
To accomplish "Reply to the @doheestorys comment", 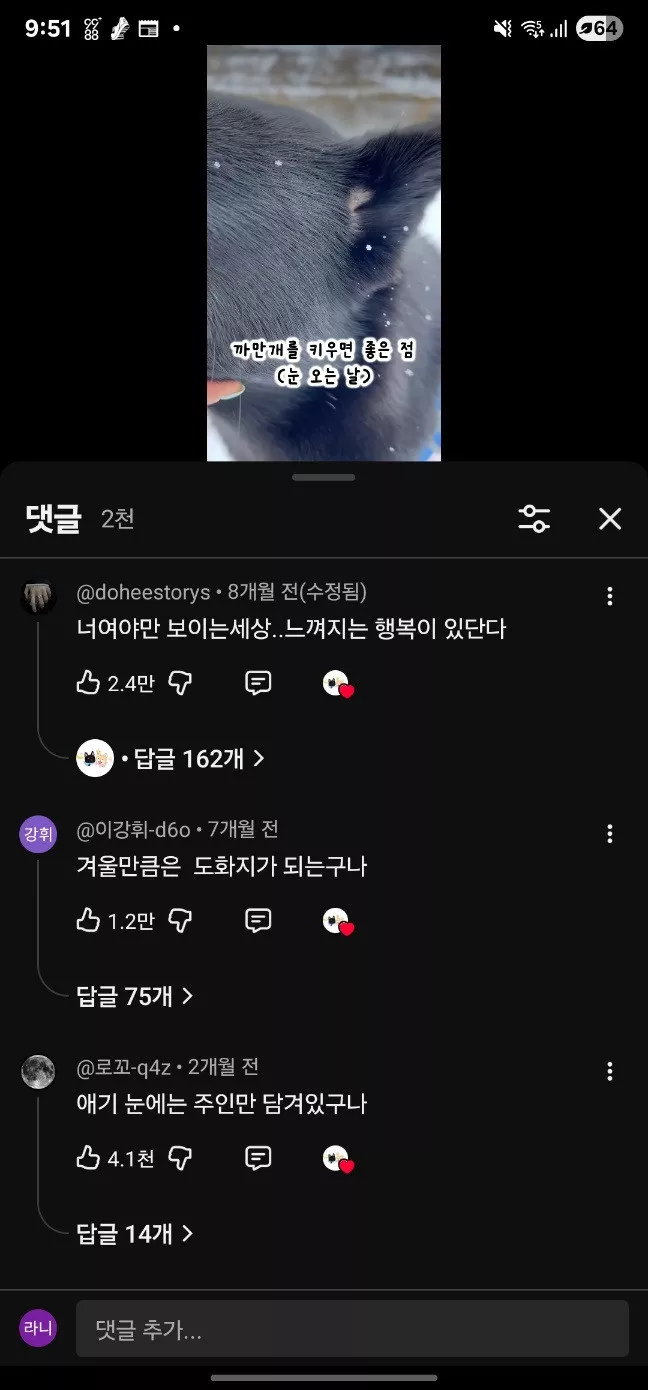I will click(258, 683).
